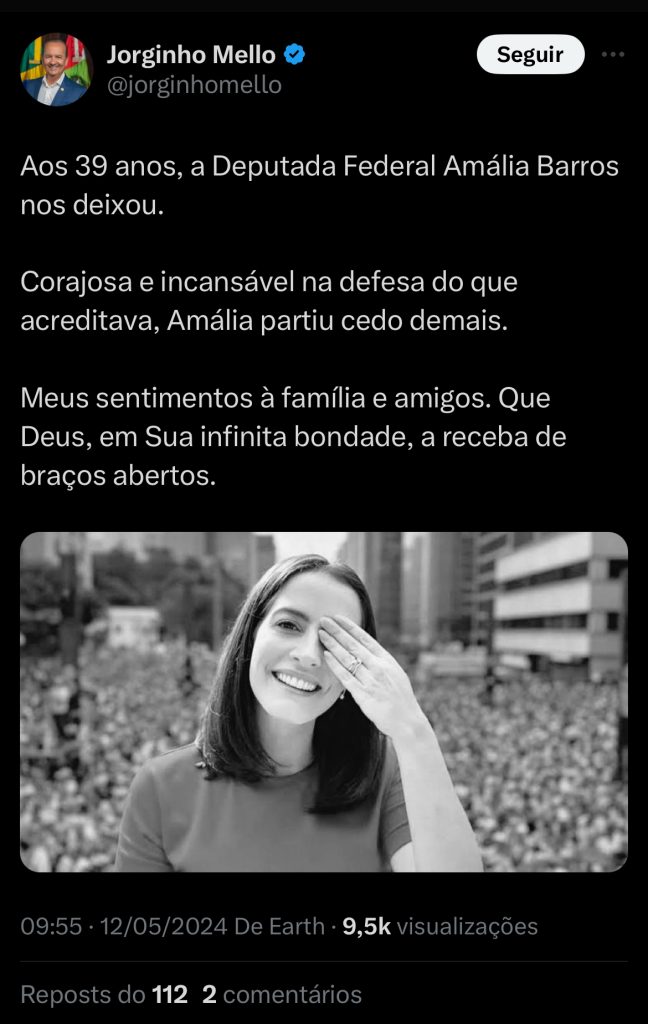
Task: View the 112 reposts list
Action: (x=104, y=994)
